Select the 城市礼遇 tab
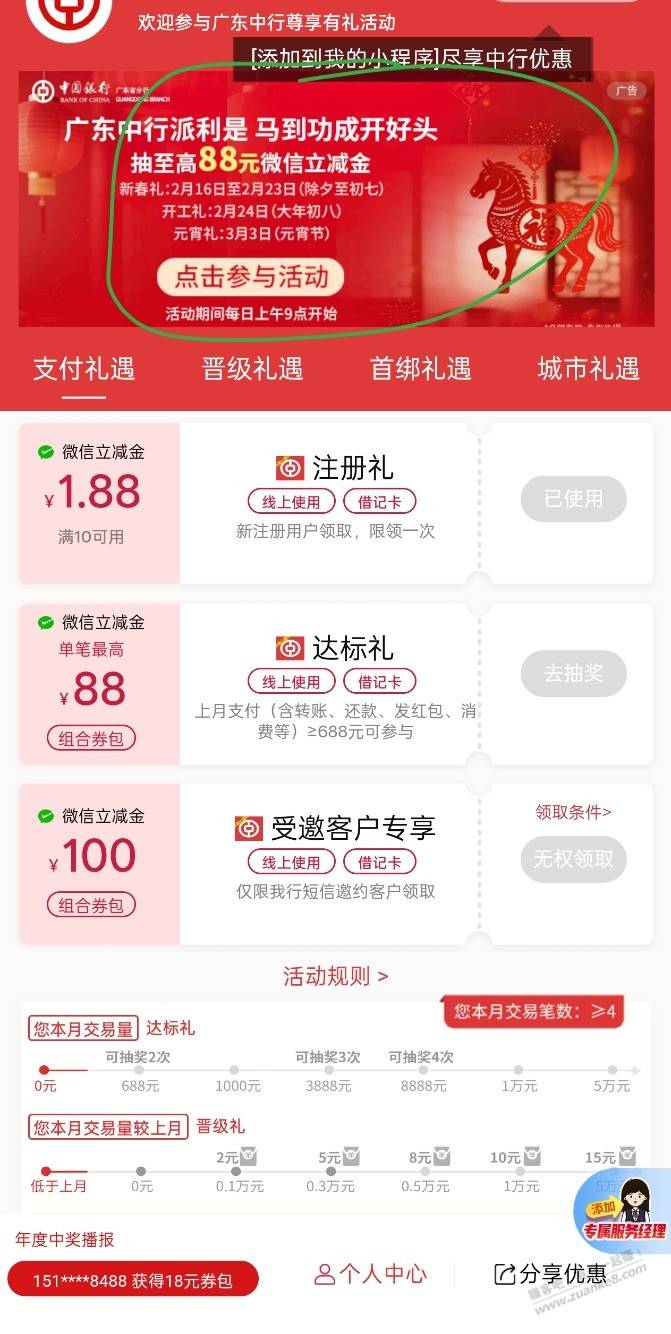Image resolution: width=671 pixels, height=1334 pixels. [x=588, y=368]
